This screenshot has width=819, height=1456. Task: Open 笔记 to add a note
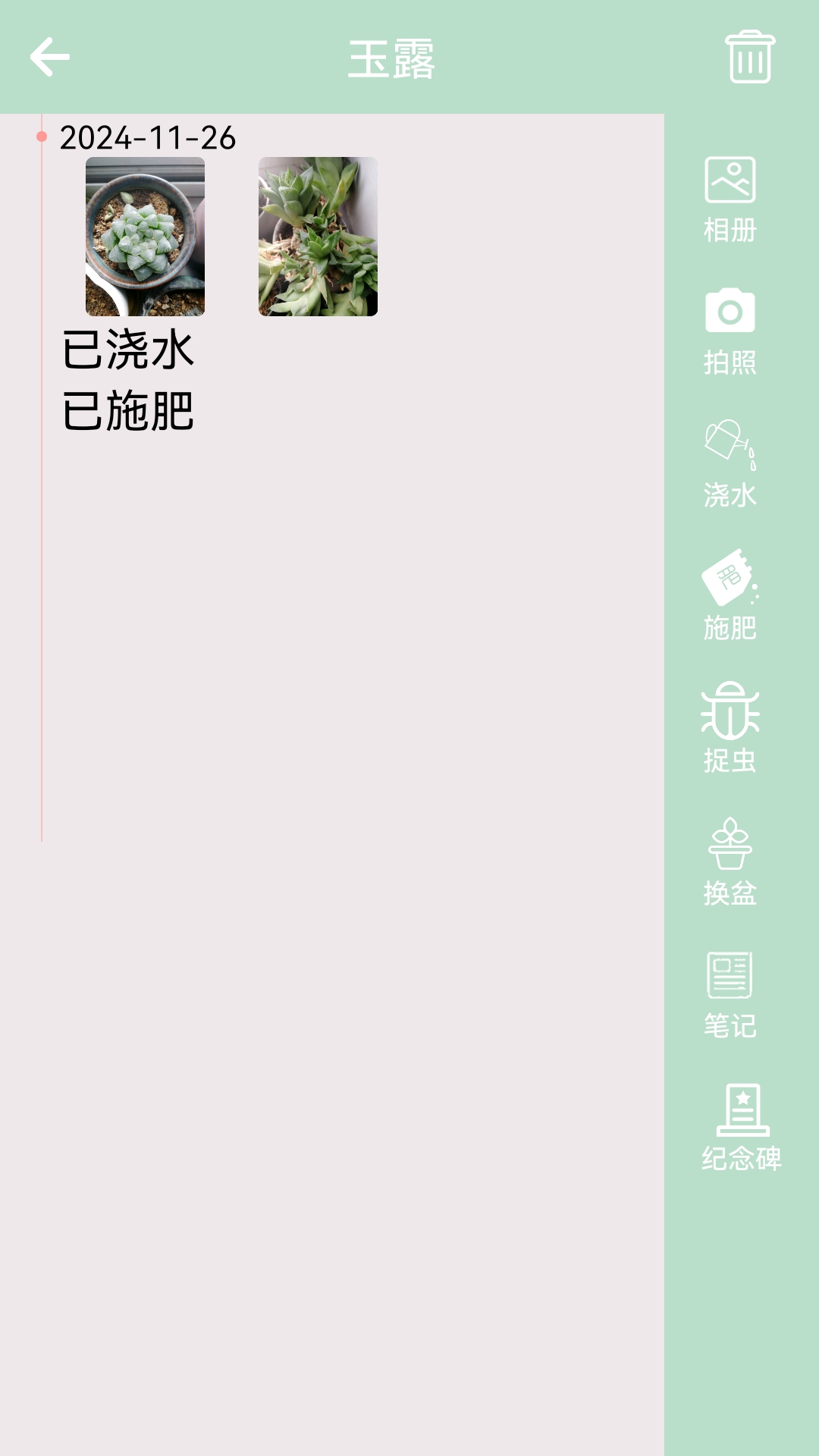pyautogui.click(x=730, y=994)
